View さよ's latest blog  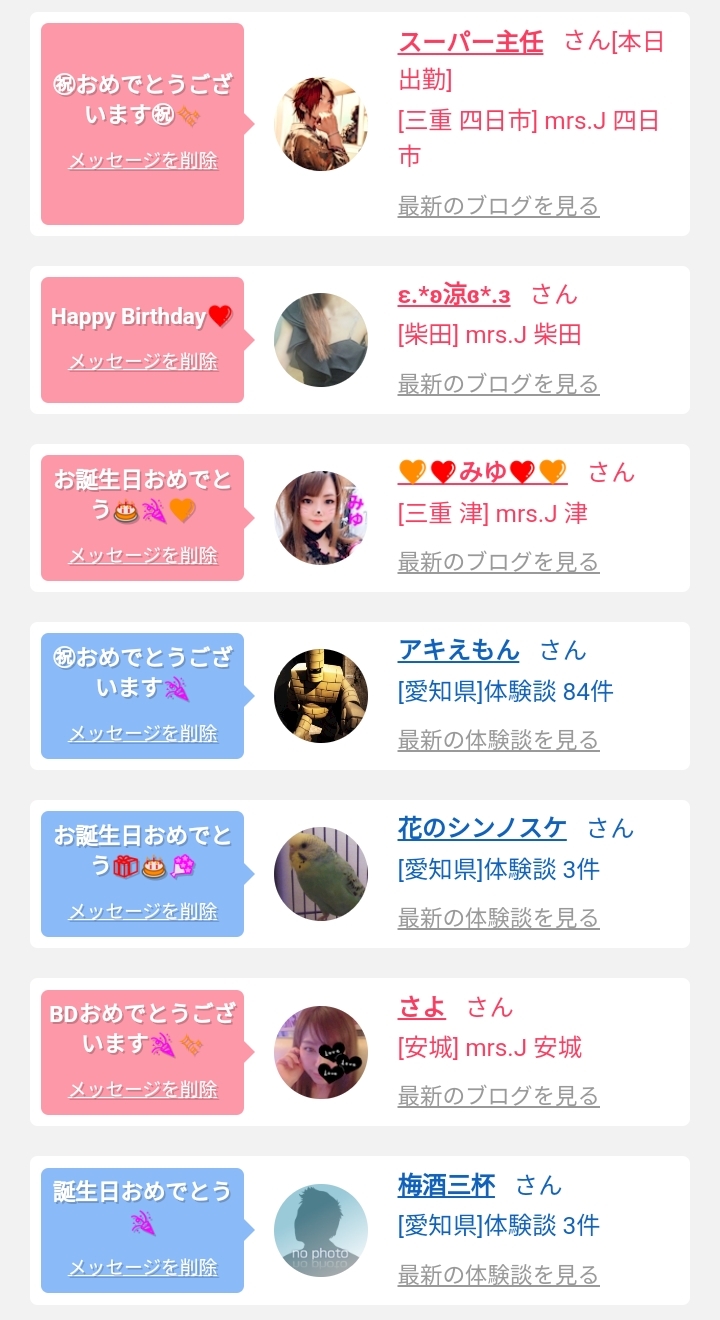pyautogui.click(x=498, y=1096)
